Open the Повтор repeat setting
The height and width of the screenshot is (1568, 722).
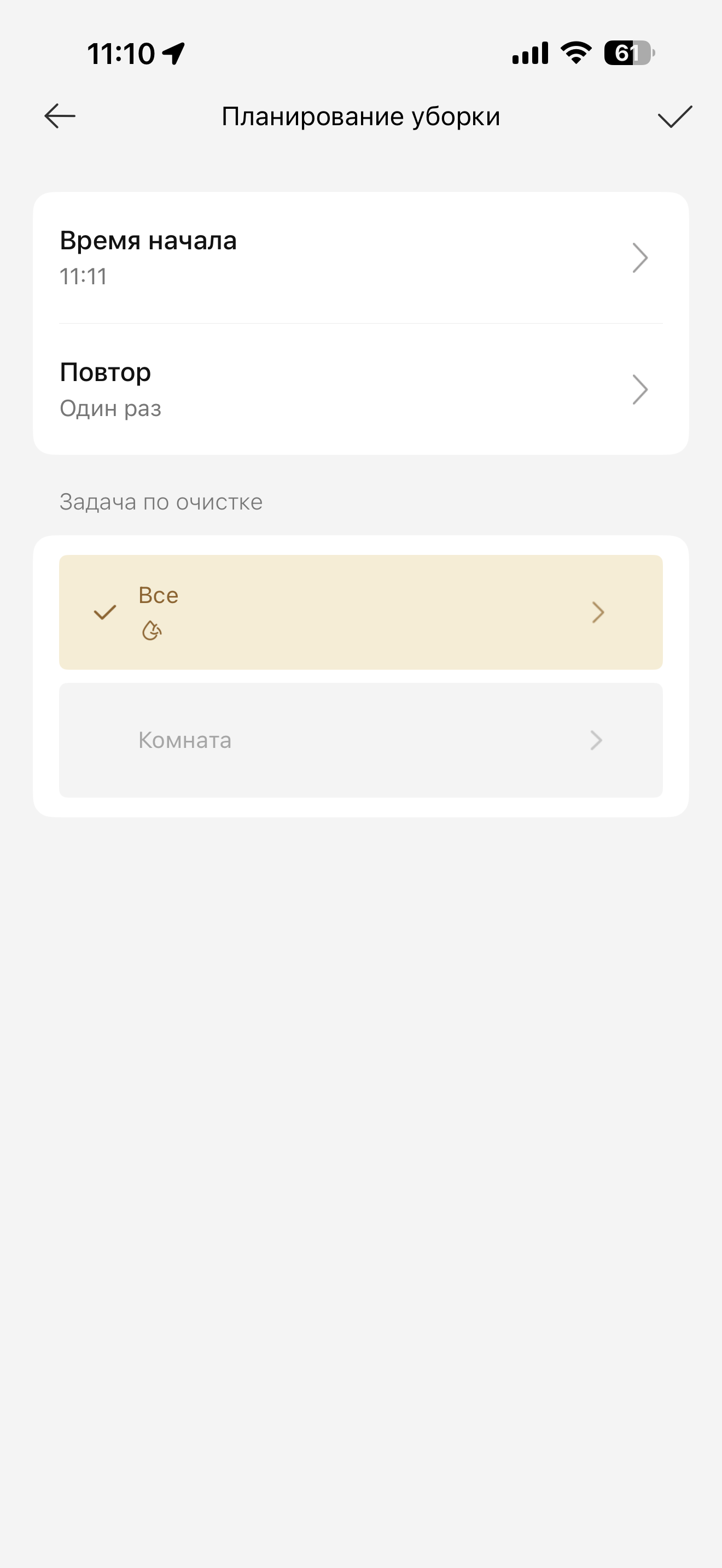pos(360,390)
